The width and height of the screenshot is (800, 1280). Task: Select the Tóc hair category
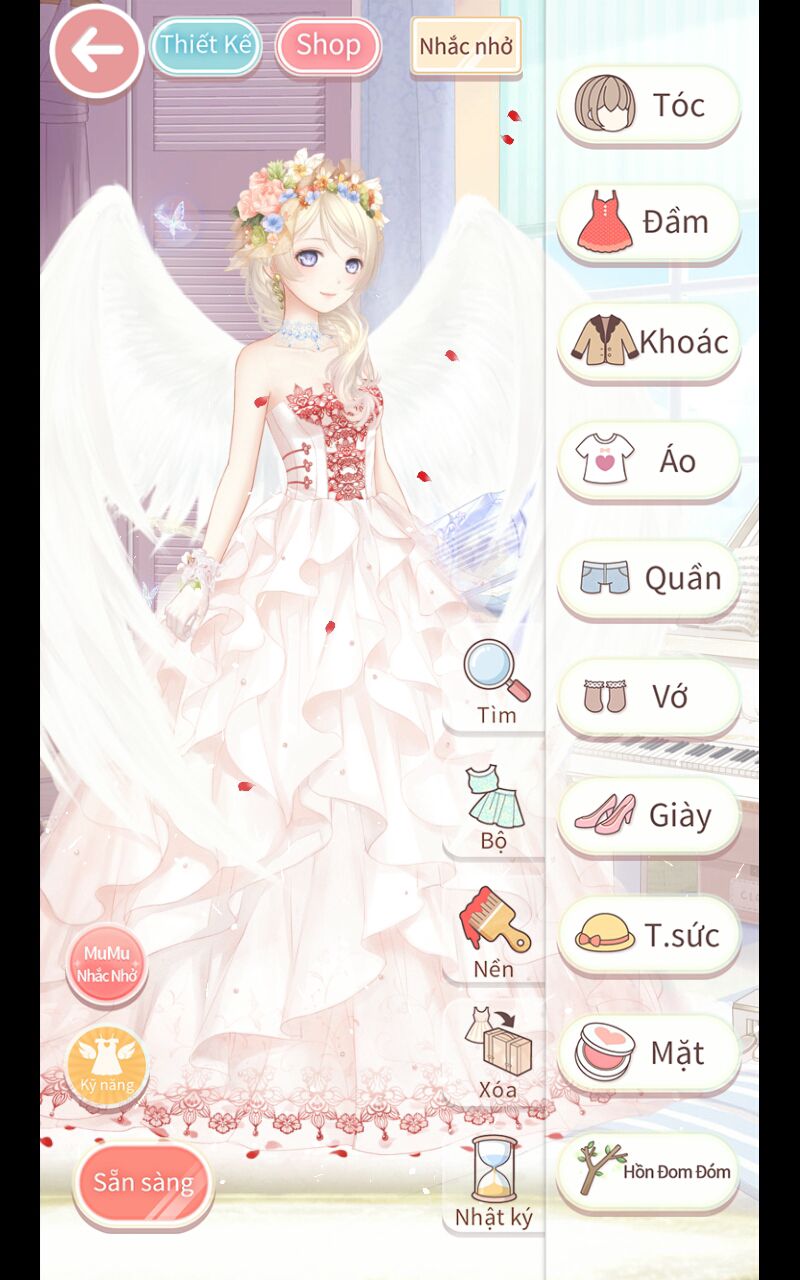coord(648,105)
